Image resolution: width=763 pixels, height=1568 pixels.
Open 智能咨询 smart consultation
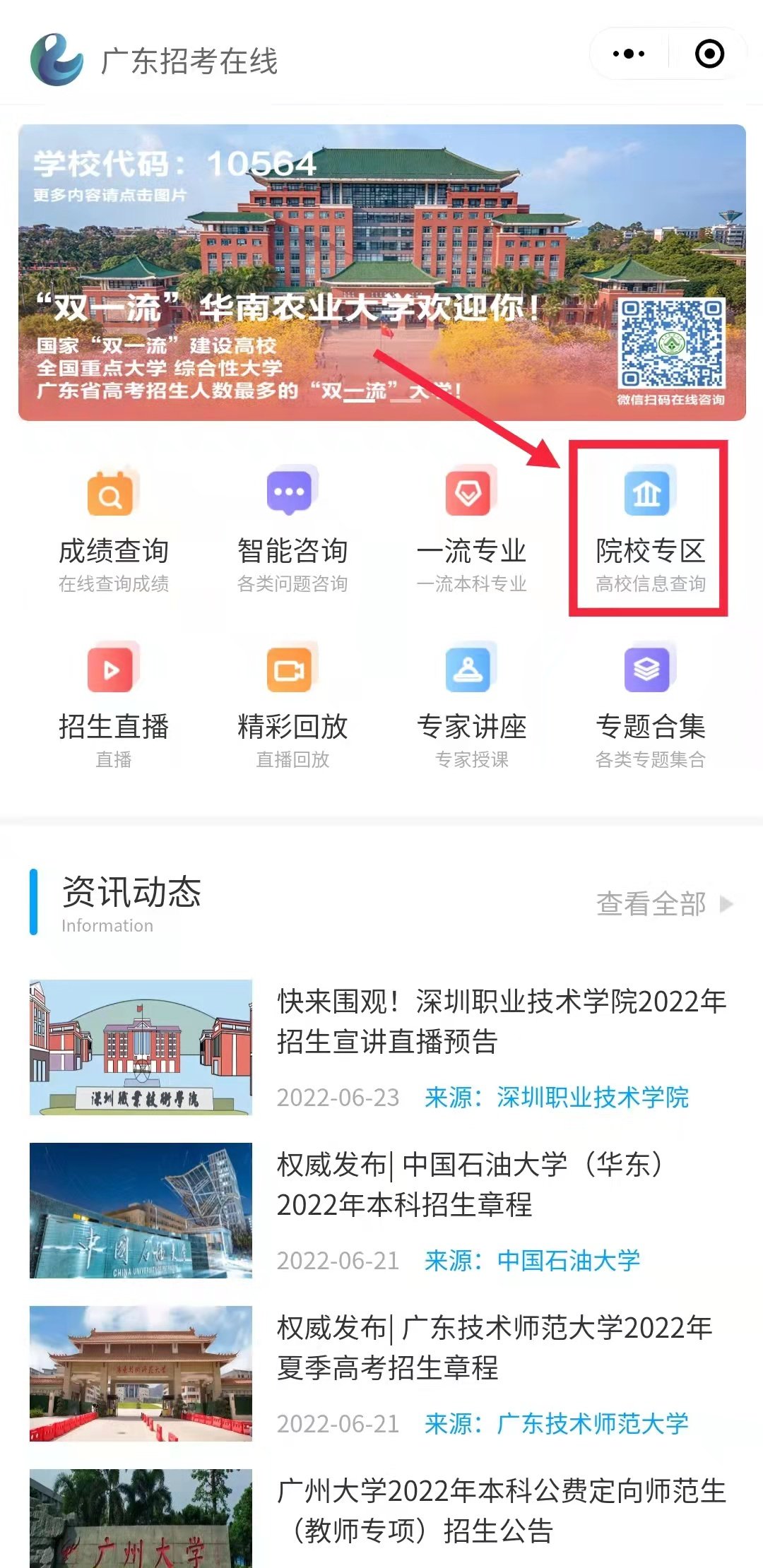click(x=292, y=528)
